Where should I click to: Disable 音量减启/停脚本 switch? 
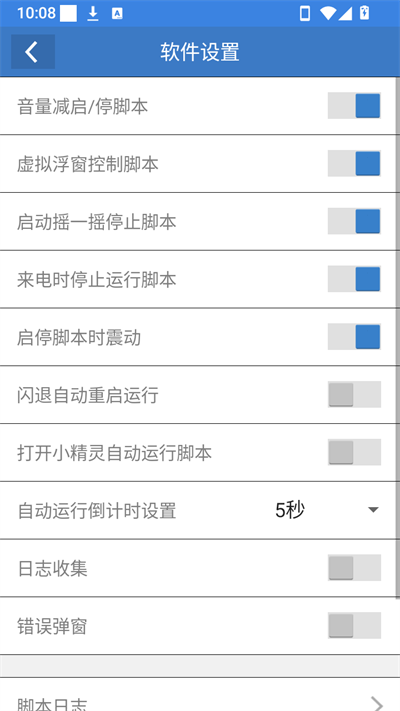[x=354, y=106]
